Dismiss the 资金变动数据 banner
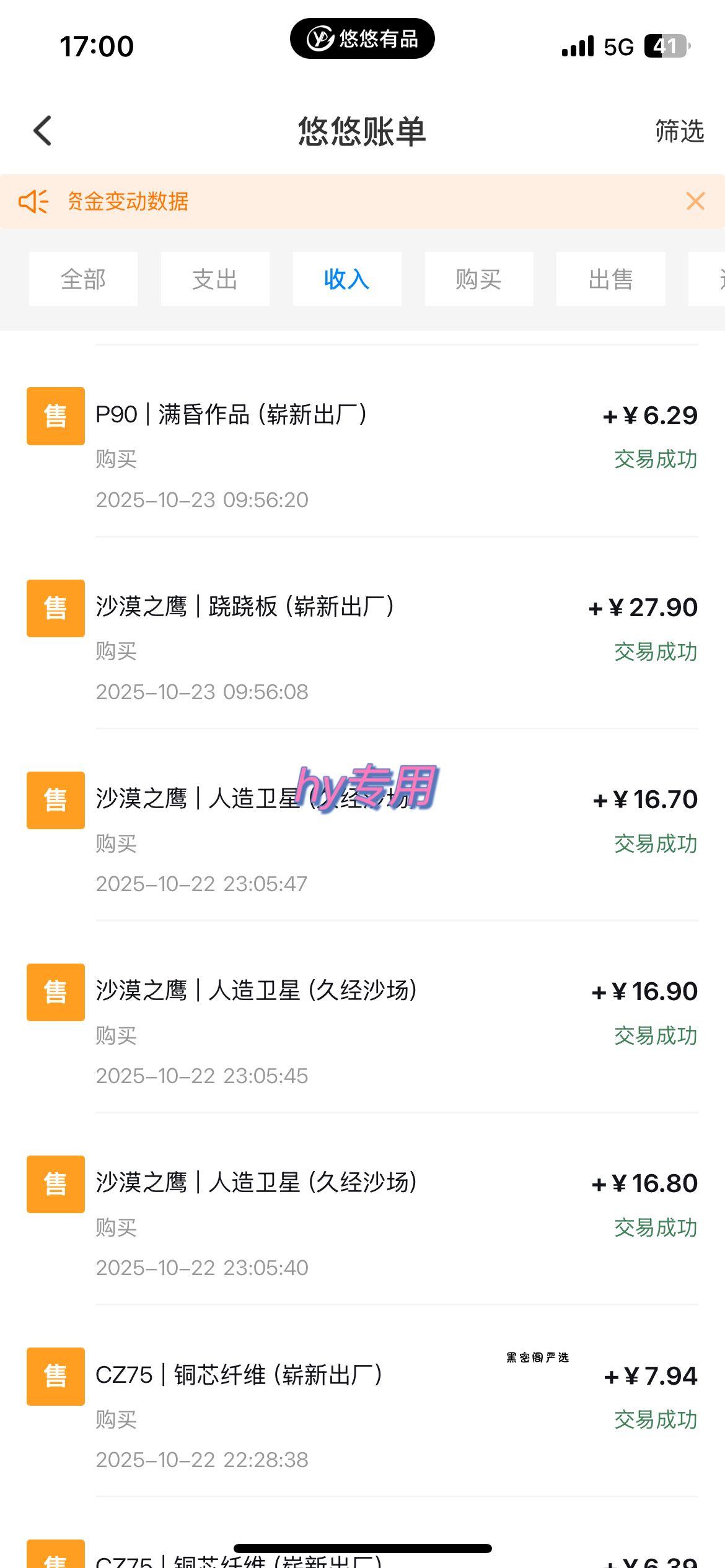 tap(695, 201)
